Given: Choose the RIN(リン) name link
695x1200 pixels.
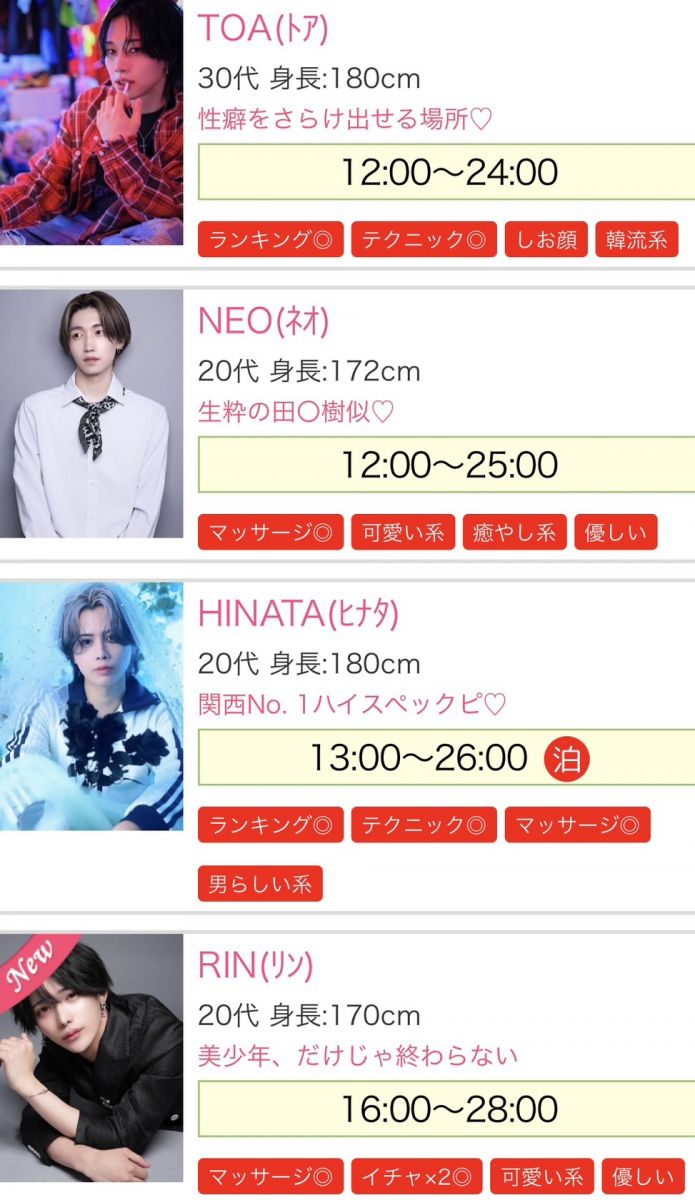Looking at the screenshot, I should click(255, 965).
